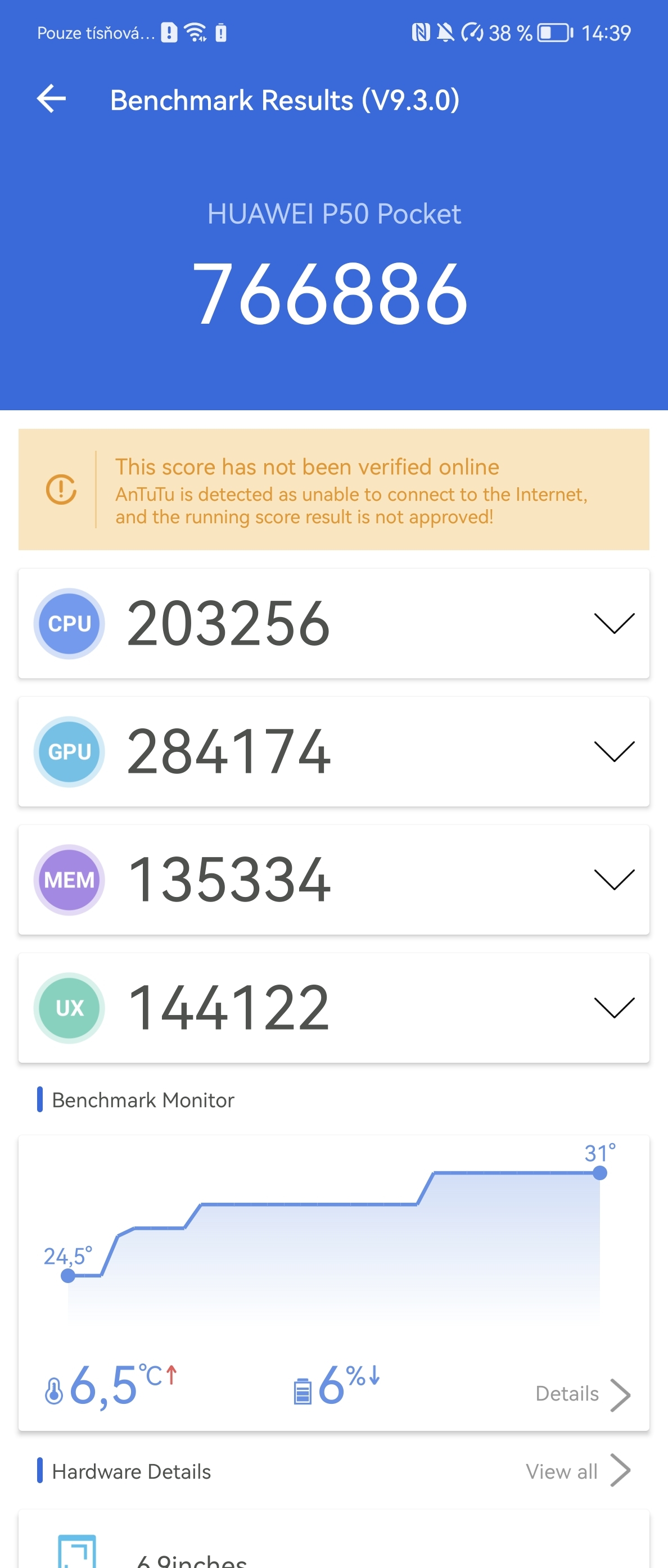The image size is (668, 1568).
Task: Click the battery percentage icon near 6%
Action: pos(303,1393)
